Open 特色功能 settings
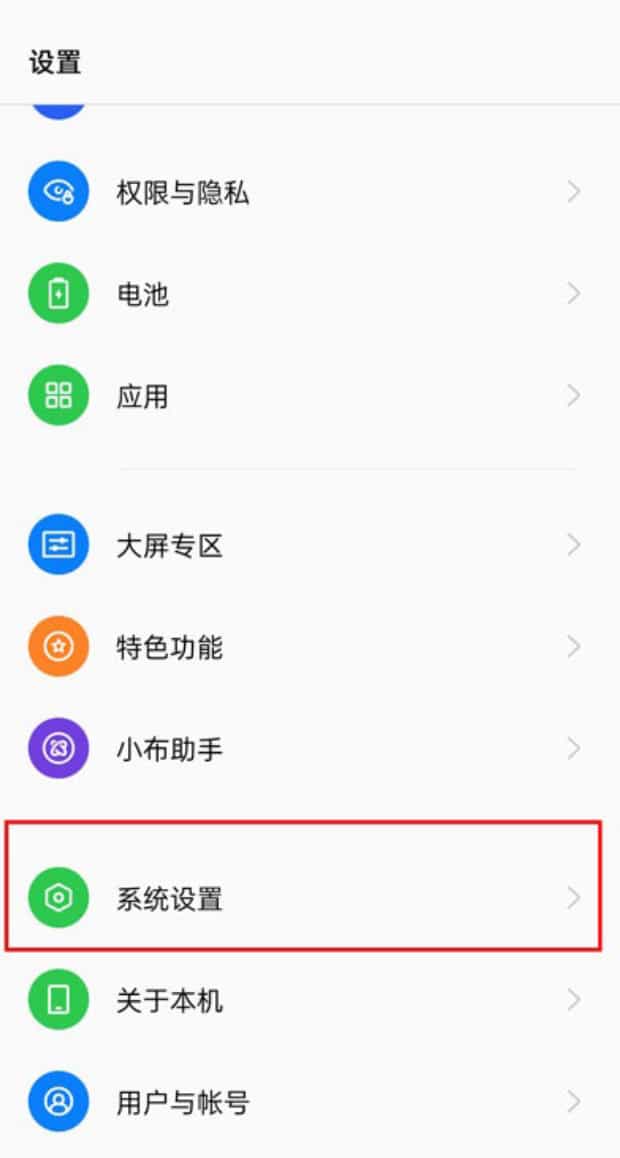 point(310,647)
